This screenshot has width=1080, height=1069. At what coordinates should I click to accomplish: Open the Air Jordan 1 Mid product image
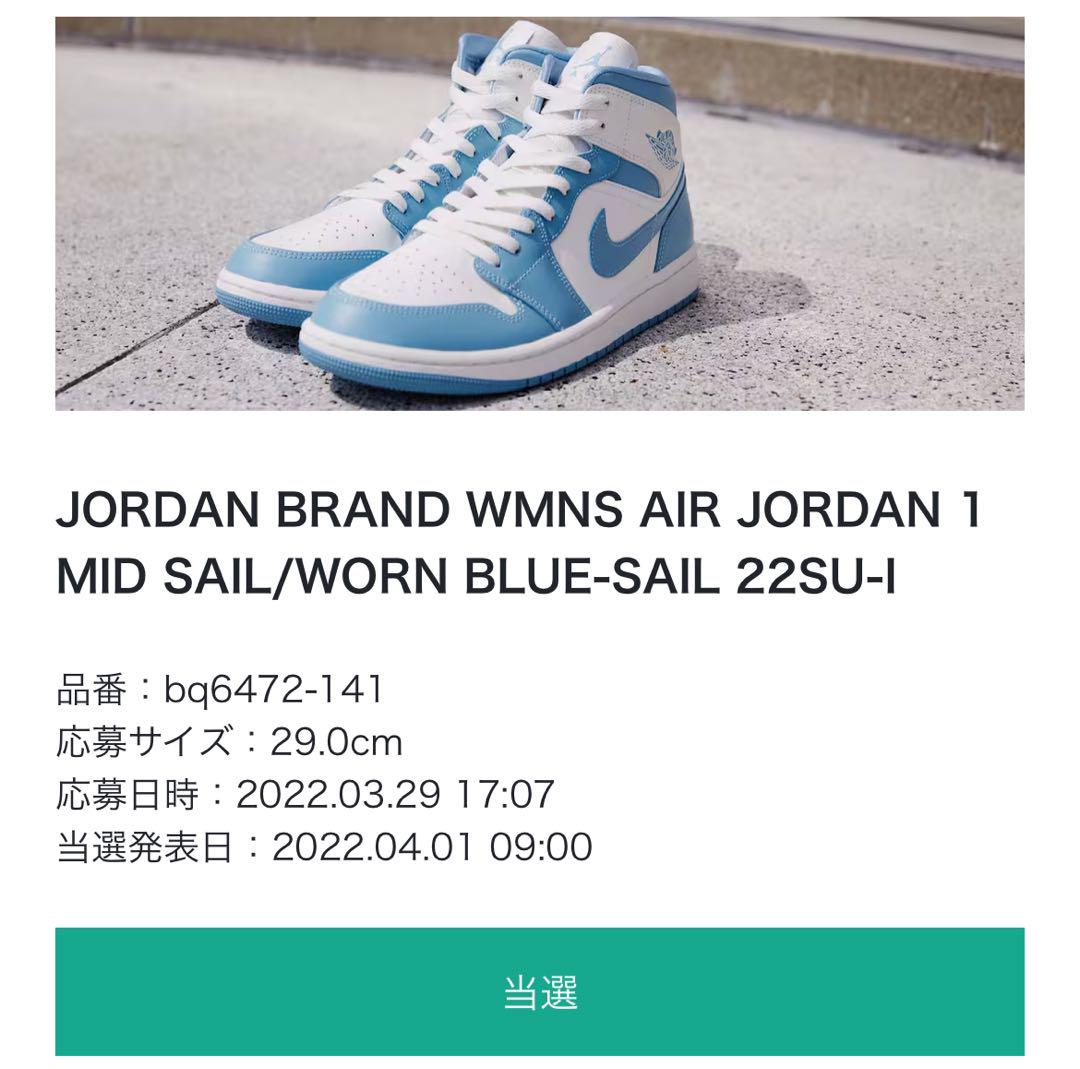(x=540, y=214)
